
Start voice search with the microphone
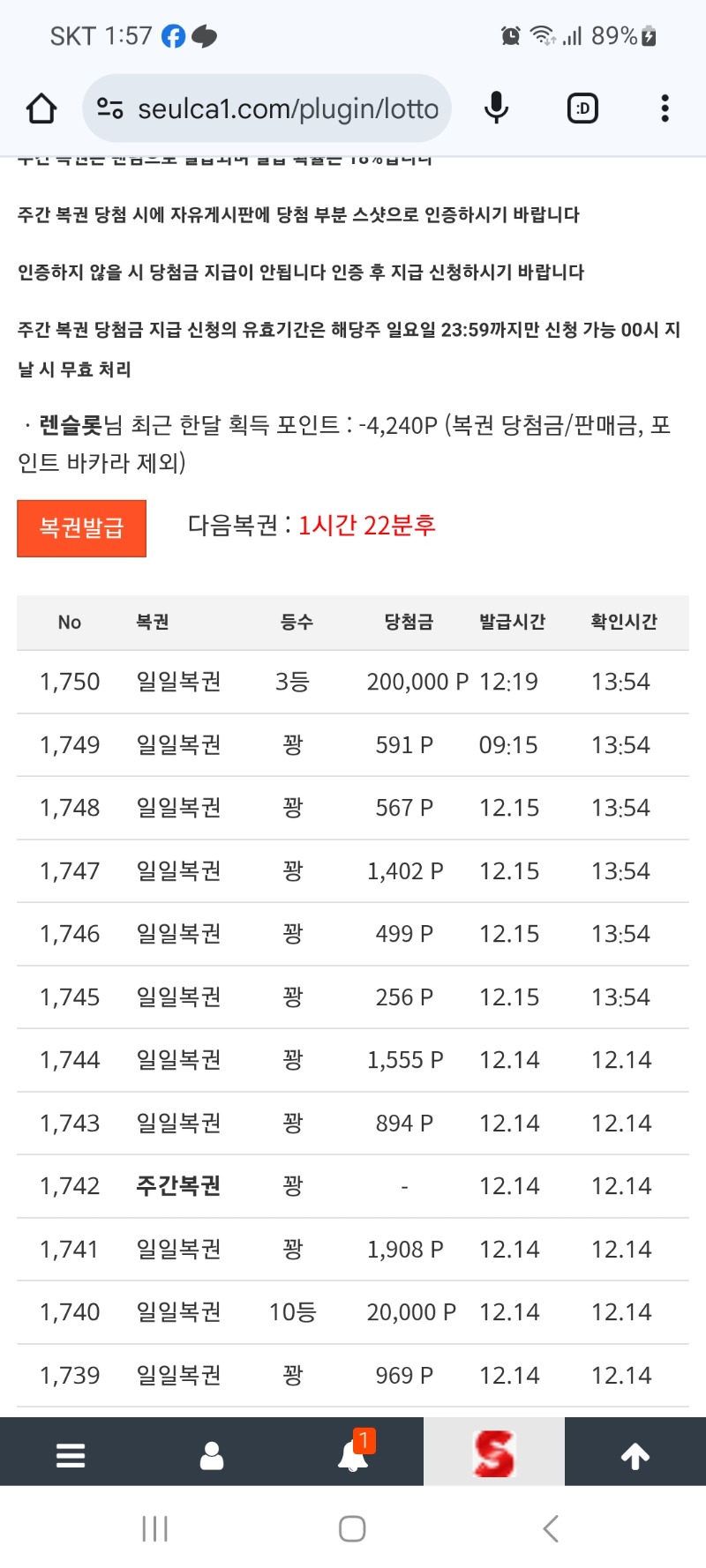point(496,108)
